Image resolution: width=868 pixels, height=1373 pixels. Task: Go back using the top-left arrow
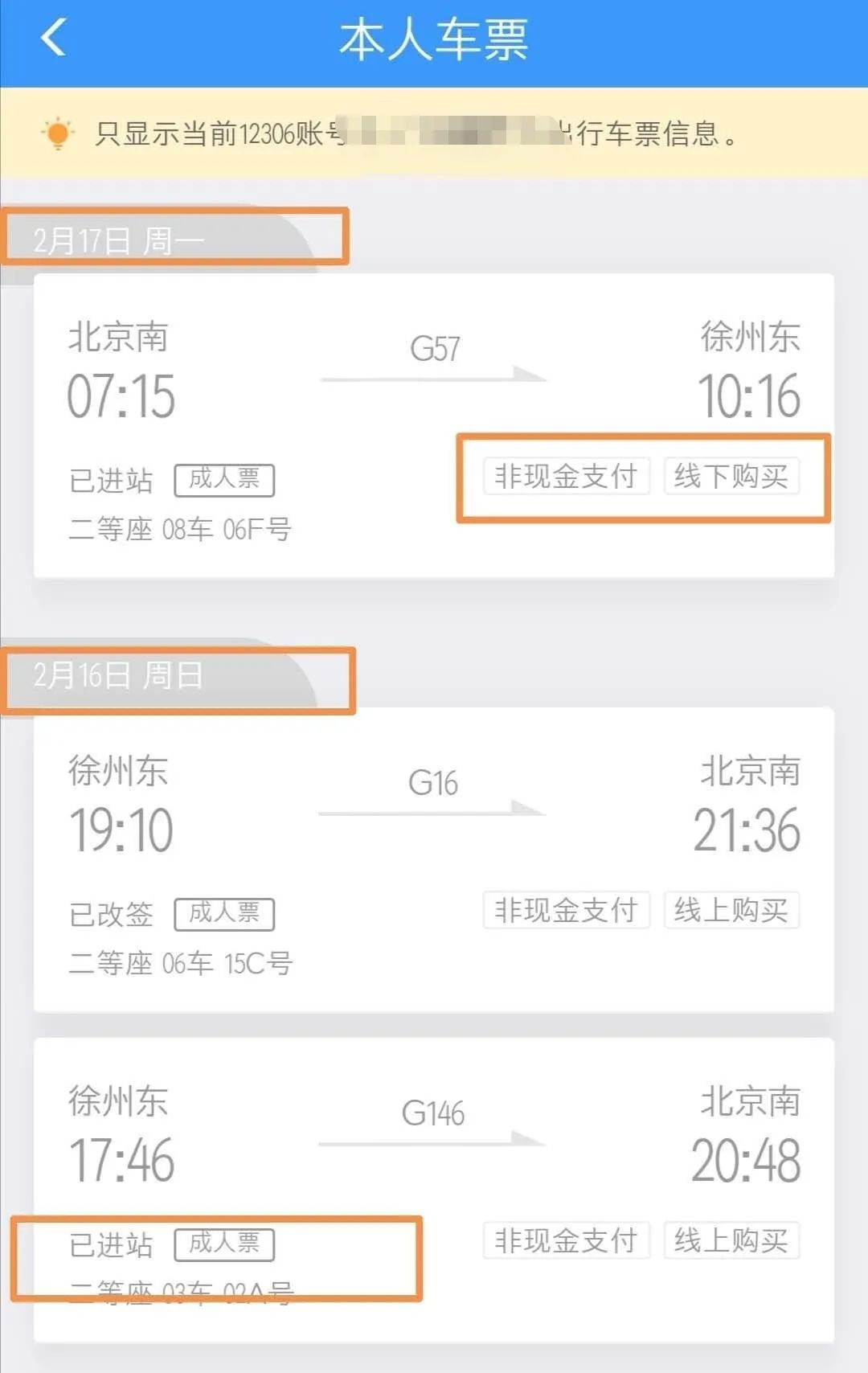(53, 38)
